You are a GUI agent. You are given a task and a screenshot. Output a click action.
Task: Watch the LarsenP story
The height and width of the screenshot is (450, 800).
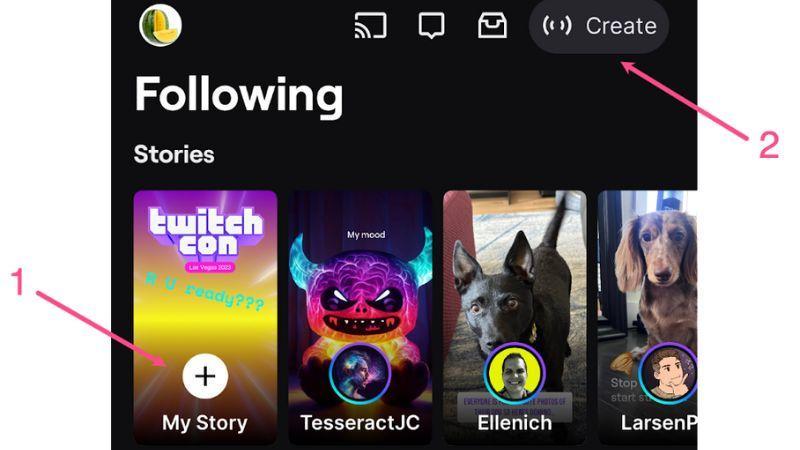click(x=648, y=315)
